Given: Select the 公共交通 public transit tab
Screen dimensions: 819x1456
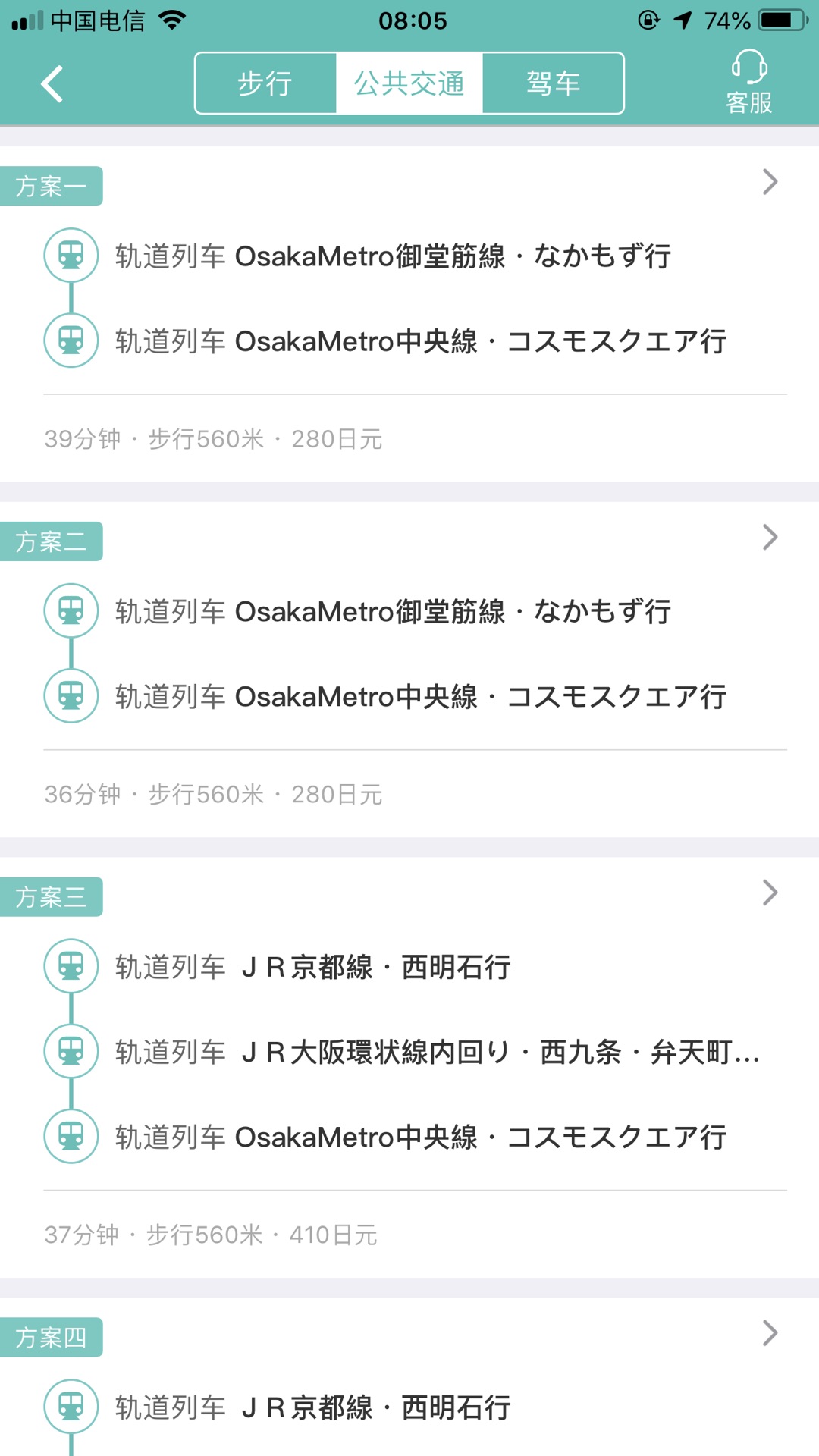Looking at the screenshot, I should 409,83.
